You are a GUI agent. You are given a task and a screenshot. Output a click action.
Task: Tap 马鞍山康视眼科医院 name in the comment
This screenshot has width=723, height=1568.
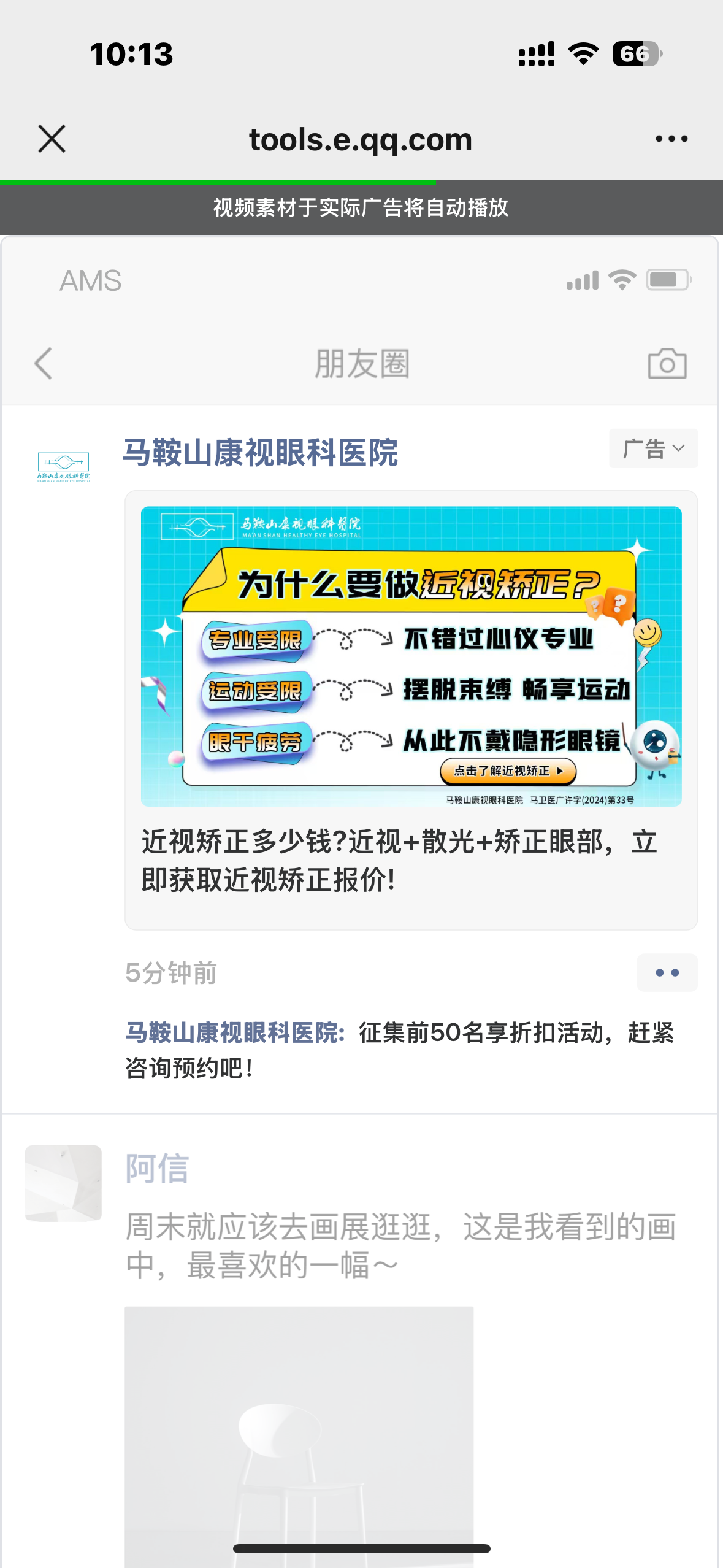click(x=235, y=1032)
